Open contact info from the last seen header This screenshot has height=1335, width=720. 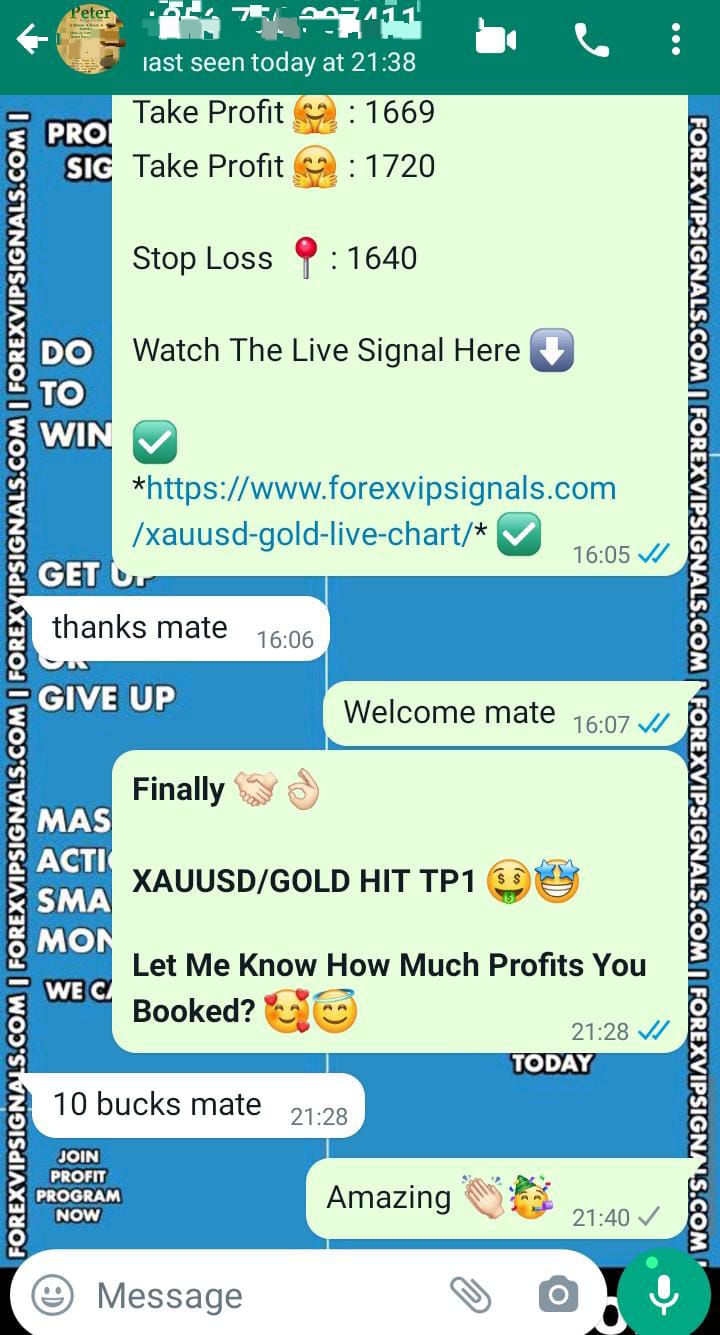pyautogui.click(x=280, y=62)
